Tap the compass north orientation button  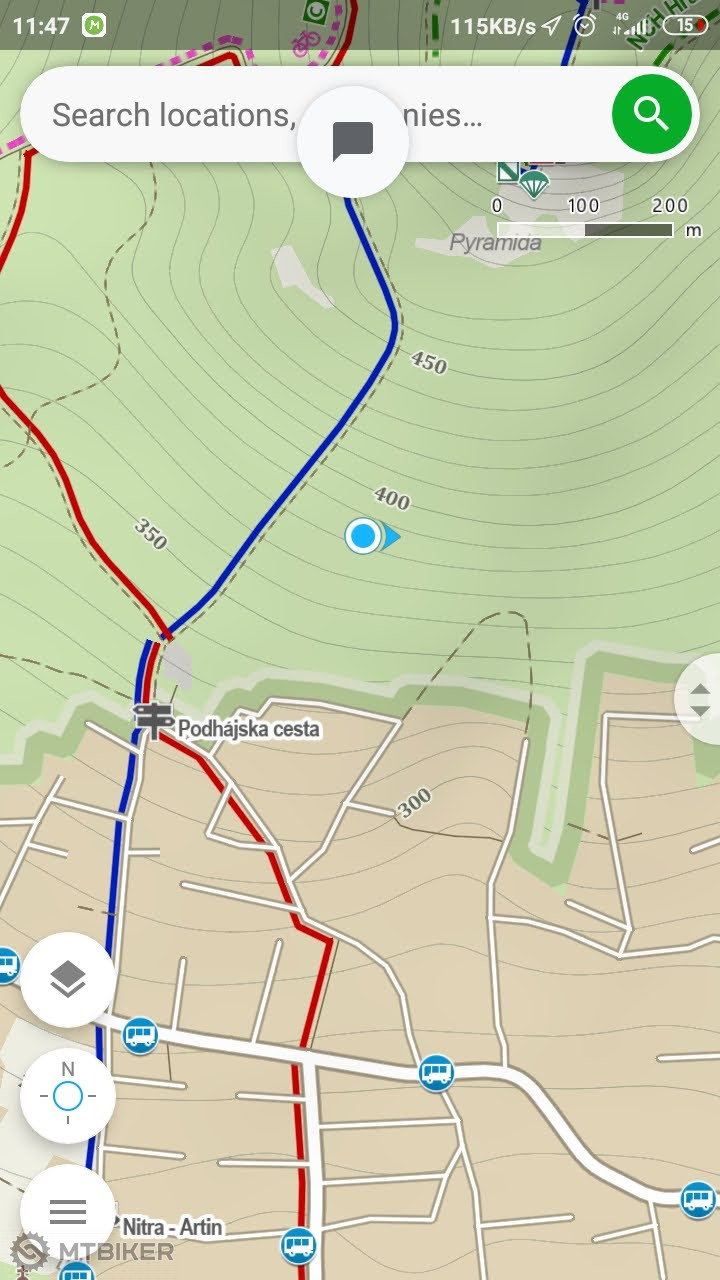pyautogui.click(x=67, y=1097)
